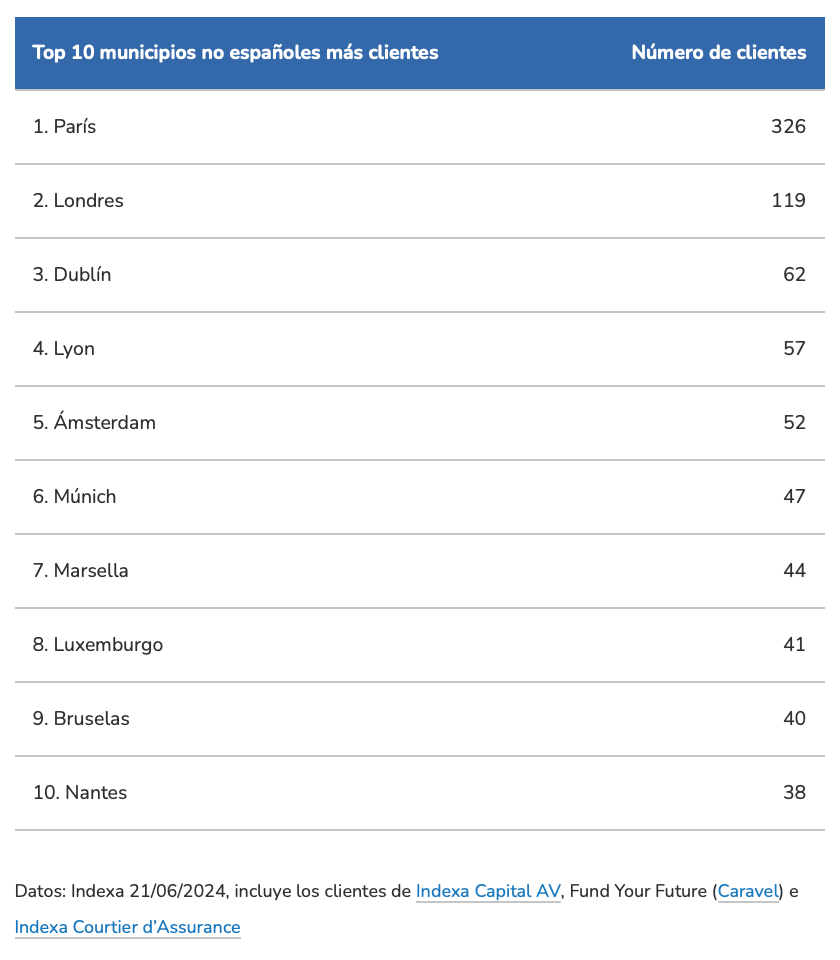Image resolution: width=840 pixels, height=960 pixels.
Task: Open the Indexa Capital AV link
Action: [487, 891]
